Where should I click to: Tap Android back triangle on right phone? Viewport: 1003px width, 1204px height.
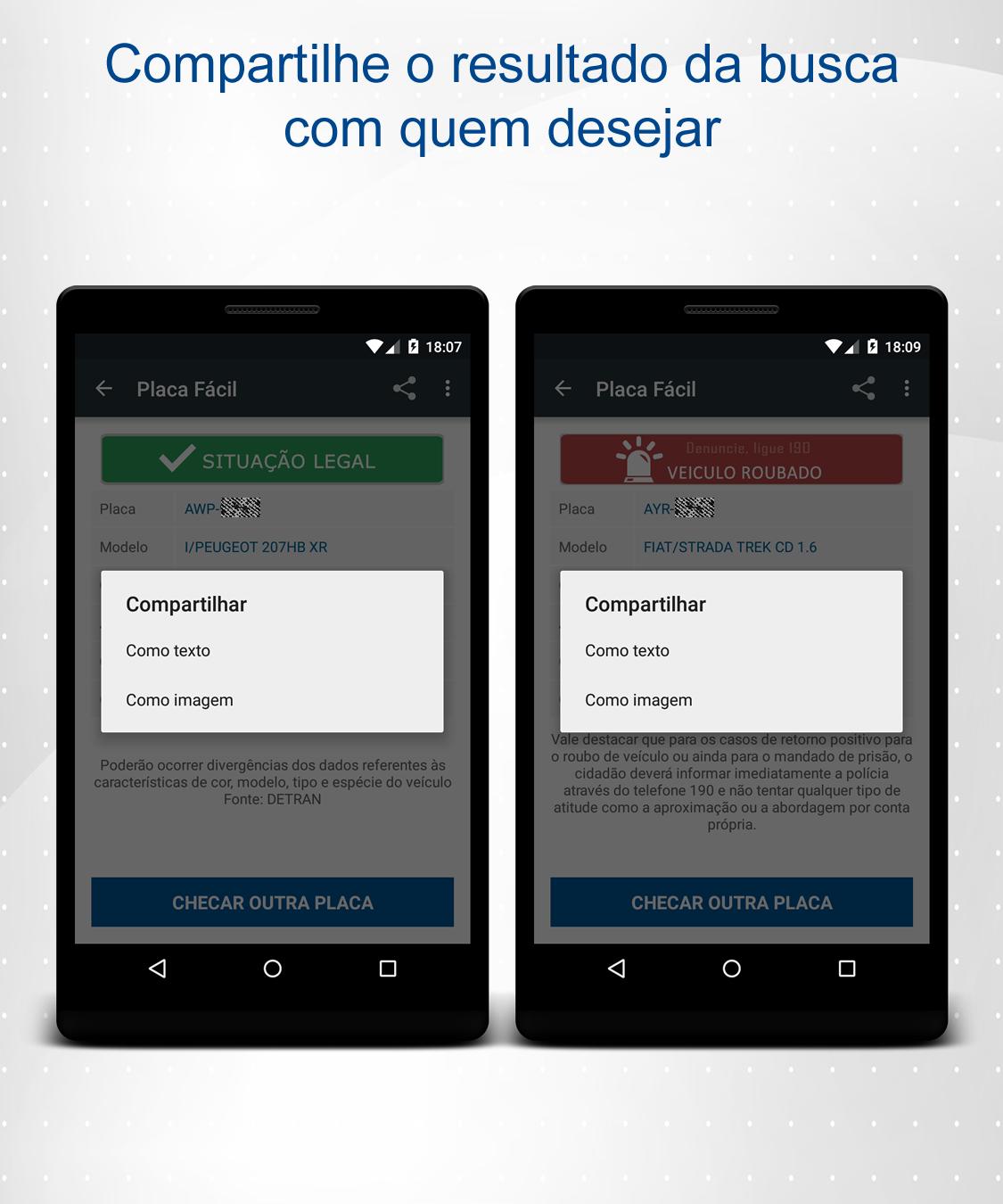(616, 968)
